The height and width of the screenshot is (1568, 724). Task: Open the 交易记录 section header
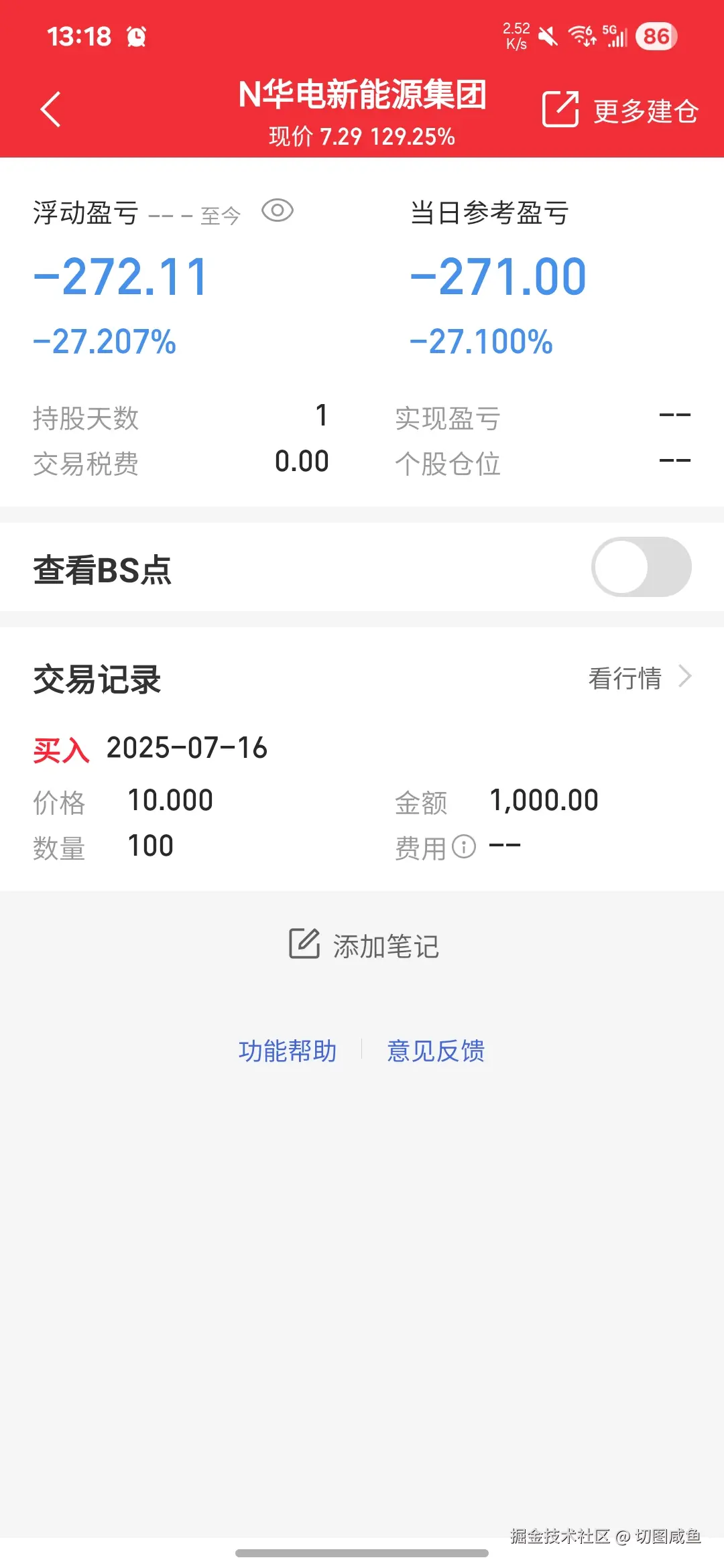(x=99, y=678)
